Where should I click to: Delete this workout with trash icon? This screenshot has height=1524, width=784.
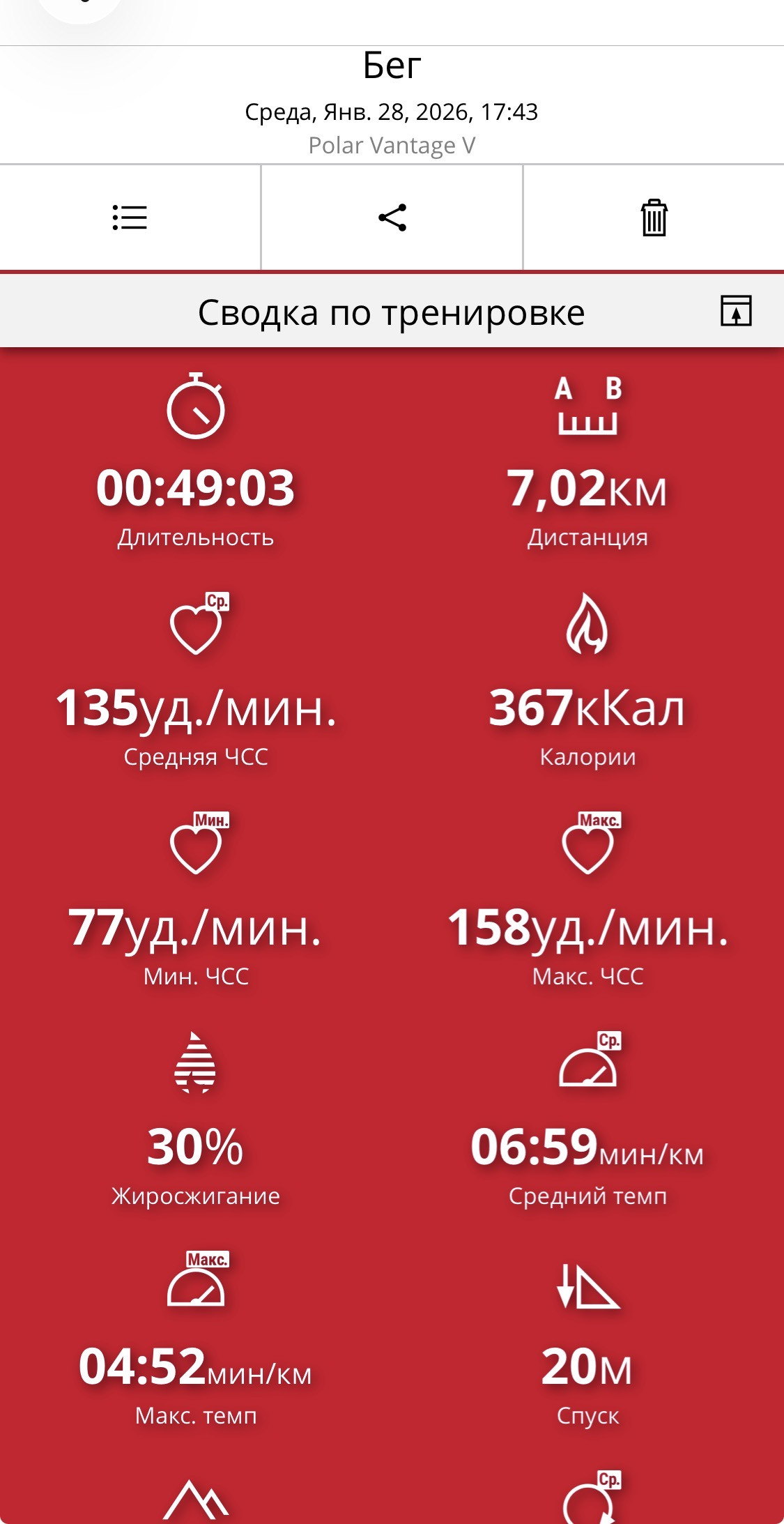[x=654, y=218]
